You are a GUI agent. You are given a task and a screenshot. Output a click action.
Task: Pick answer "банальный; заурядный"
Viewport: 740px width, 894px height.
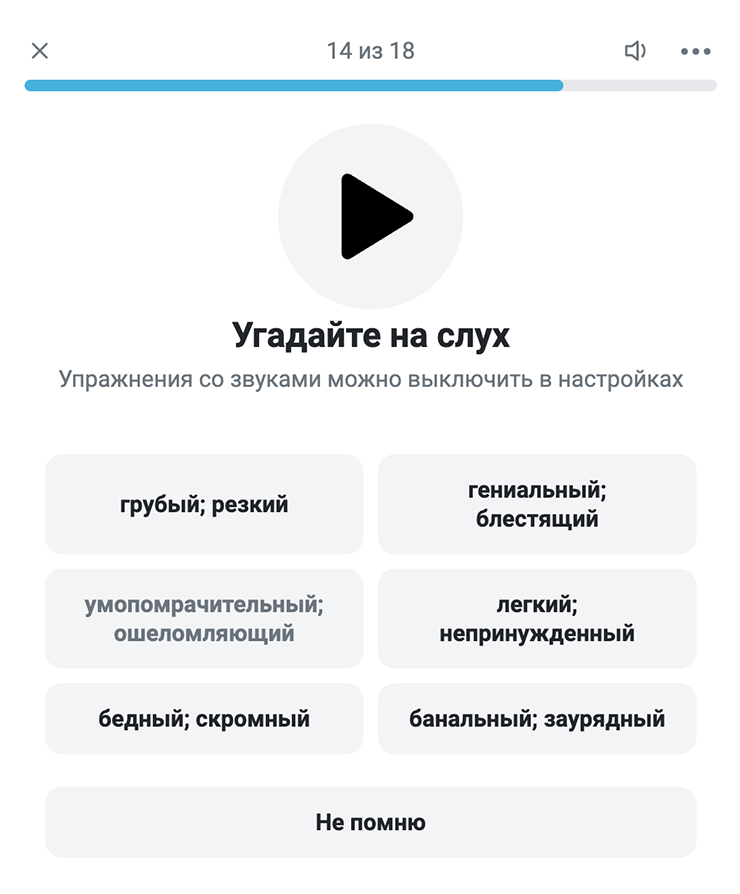[537, 719]
